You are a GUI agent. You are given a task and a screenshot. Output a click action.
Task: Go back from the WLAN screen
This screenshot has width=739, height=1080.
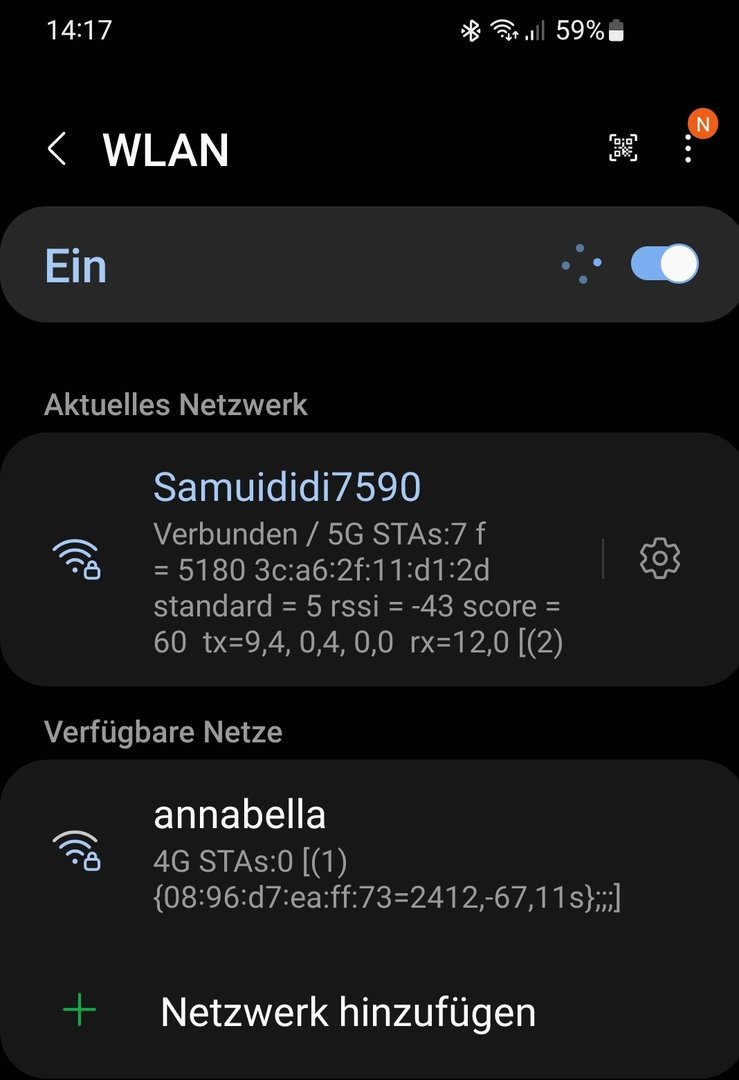pyautogui.click(x=57, y=150)
